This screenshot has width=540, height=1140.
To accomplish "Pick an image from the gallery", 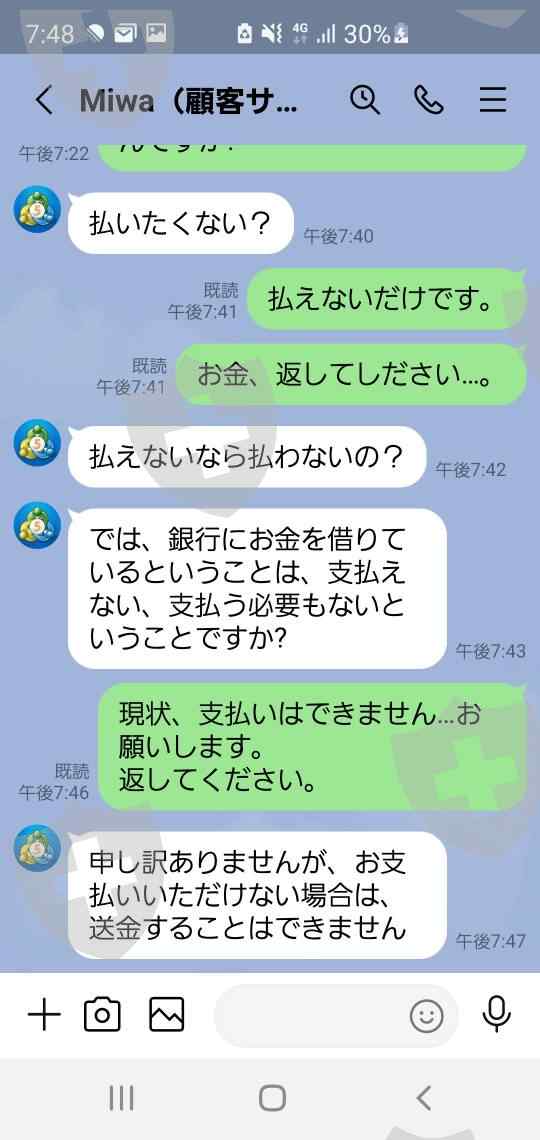I will point(166,1014).
